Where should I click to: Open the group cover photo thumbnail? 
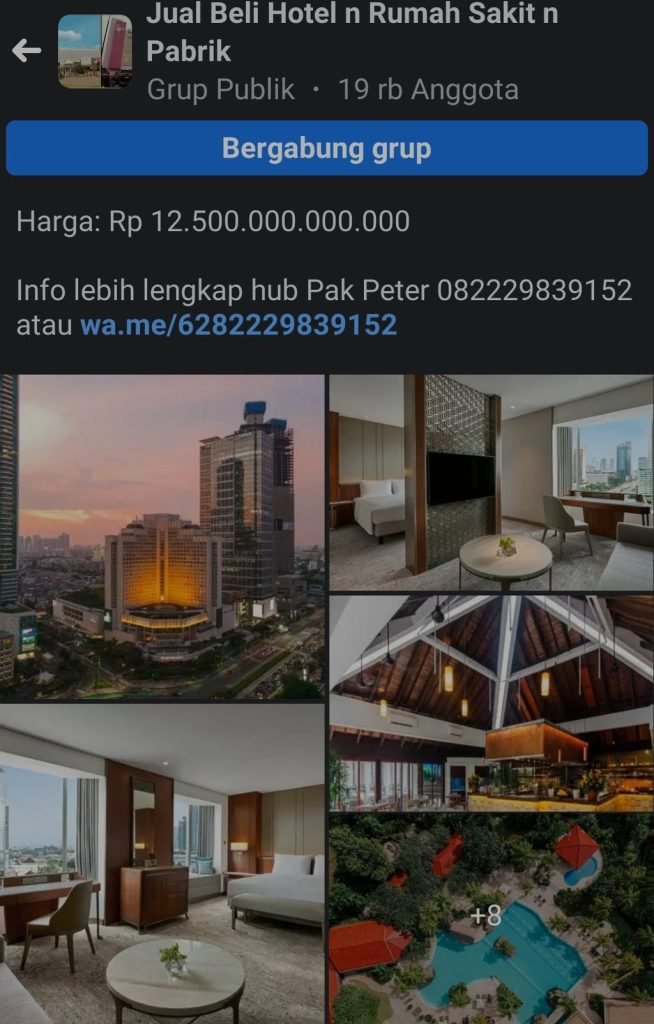(x=95, y=51)
